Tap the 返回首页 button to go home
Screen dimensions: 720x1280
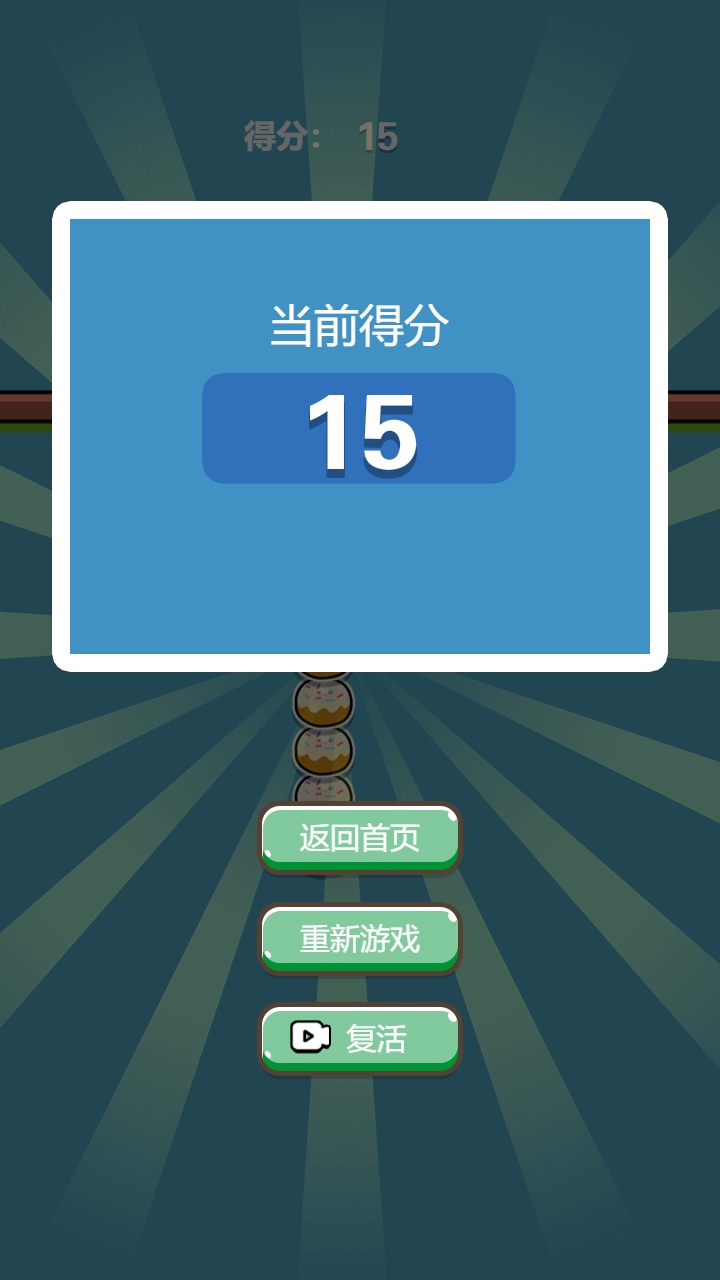point(360,838)
